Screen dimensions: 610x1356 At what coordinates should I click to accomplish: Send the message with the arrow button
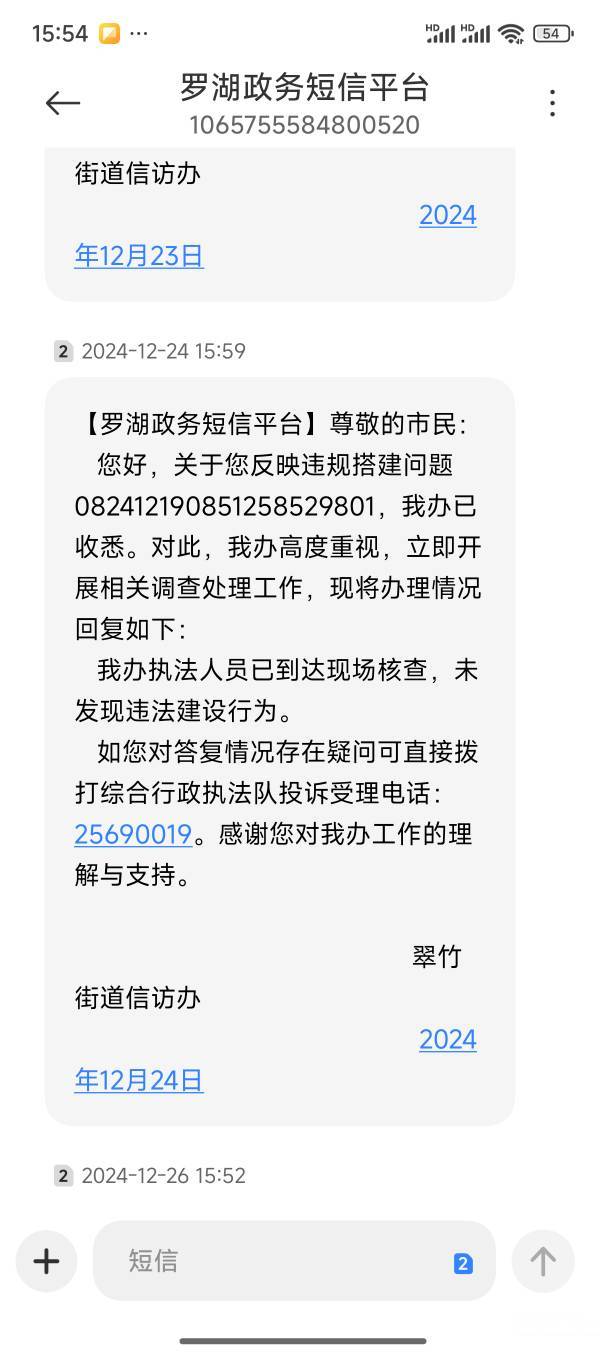[x=543, y=1261]
